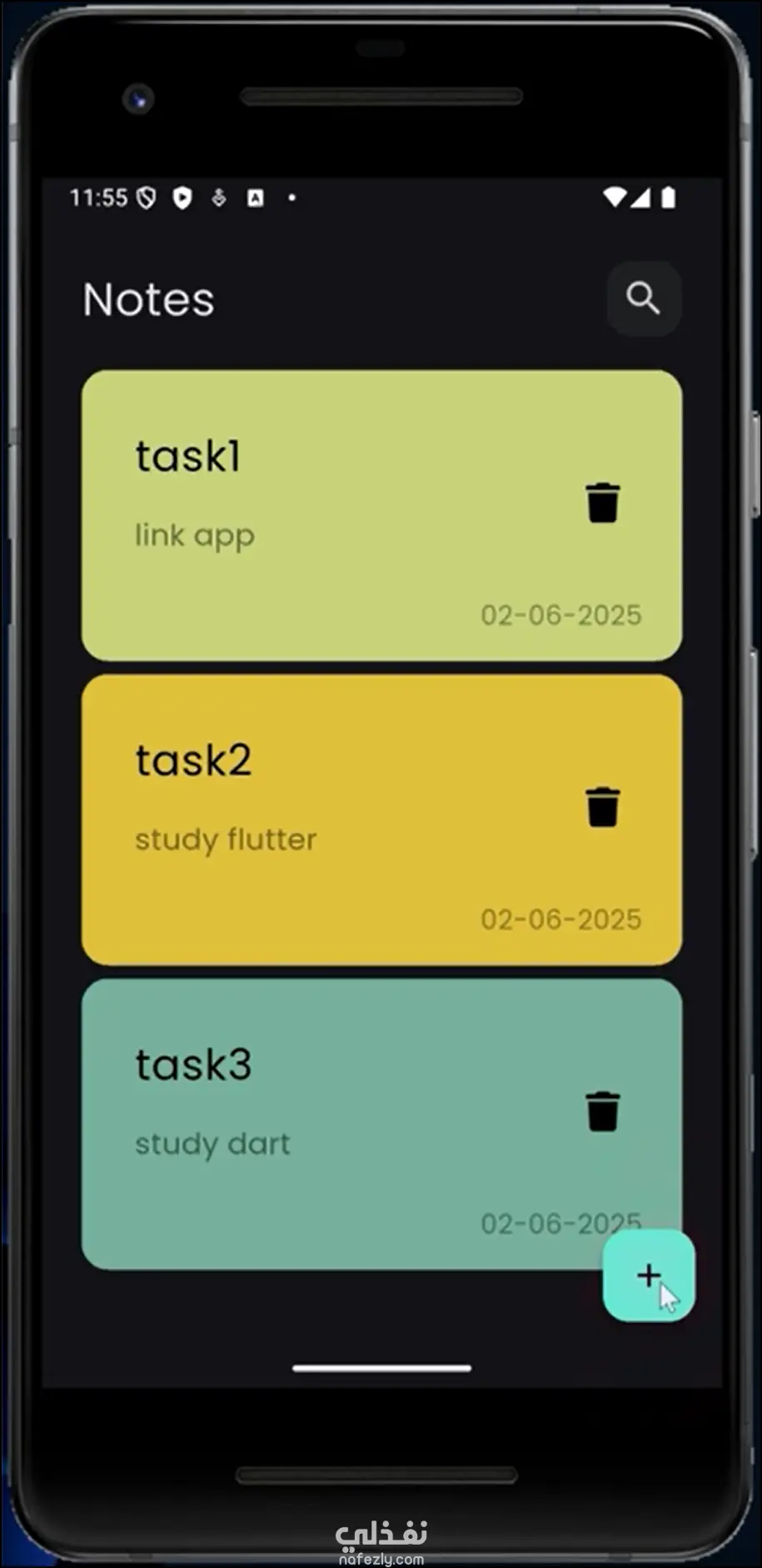Delete the task2 note
762x1568 pixels.
(x=602, y=806)
